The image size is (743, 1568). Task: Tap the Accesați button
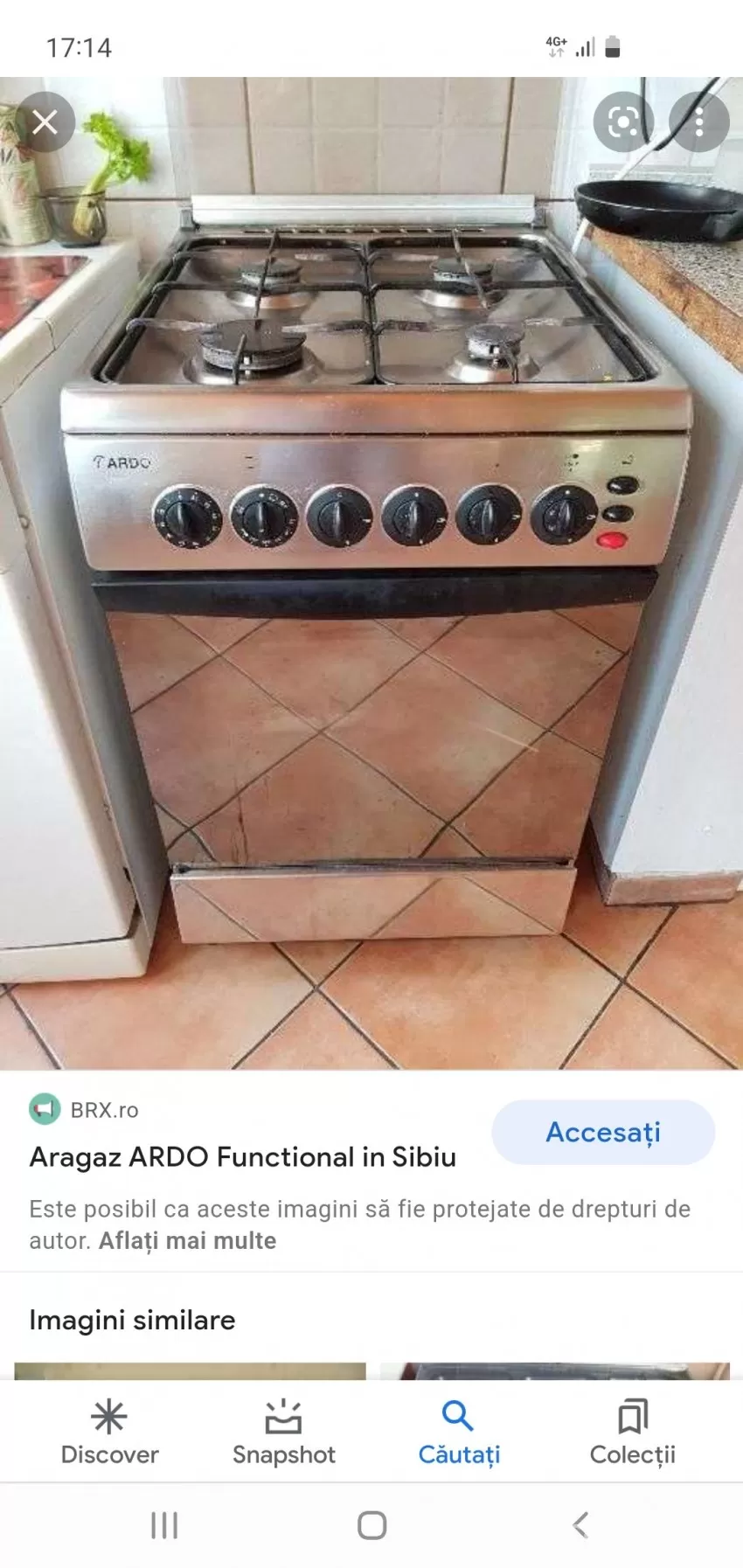[603, 1132]
